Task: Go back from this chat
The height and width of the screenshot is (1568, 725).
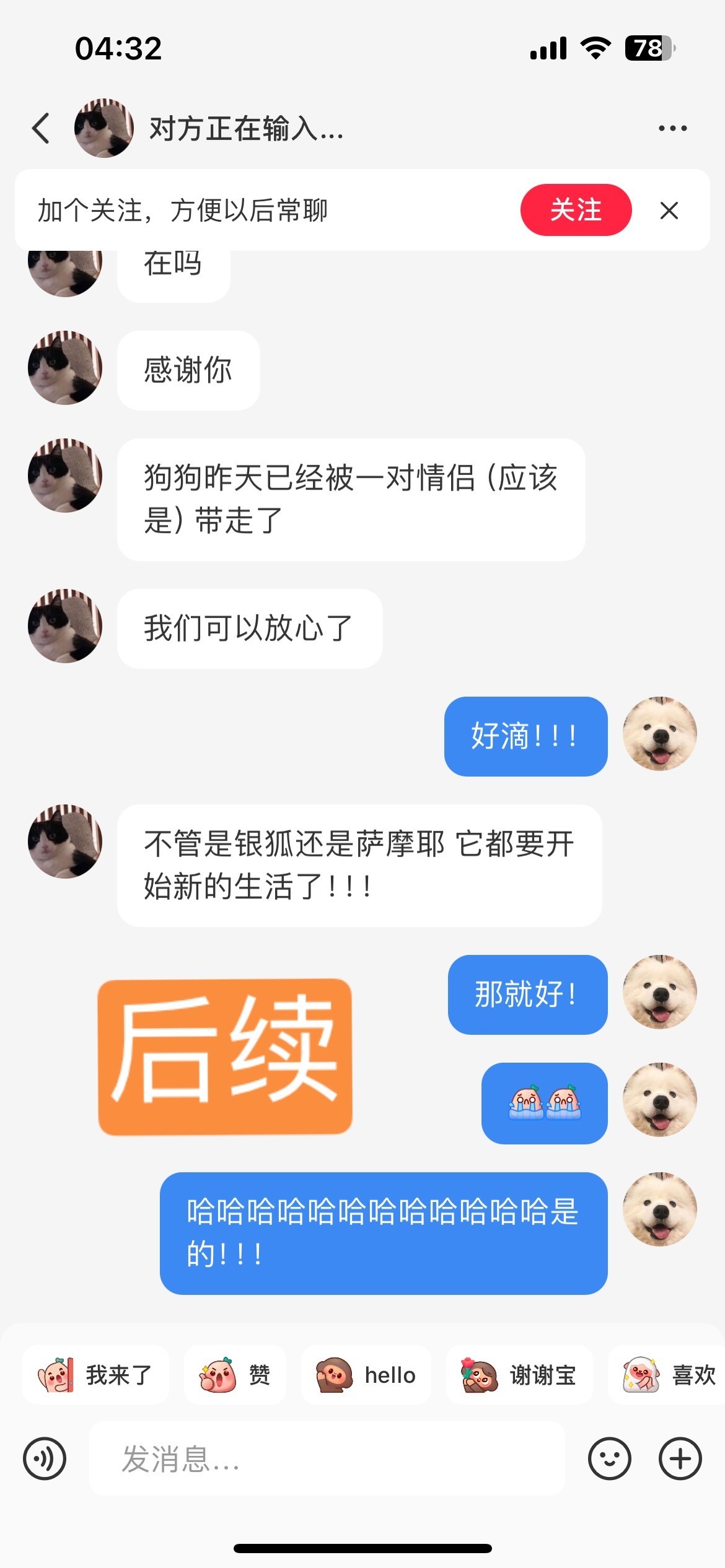Action: 41,128
